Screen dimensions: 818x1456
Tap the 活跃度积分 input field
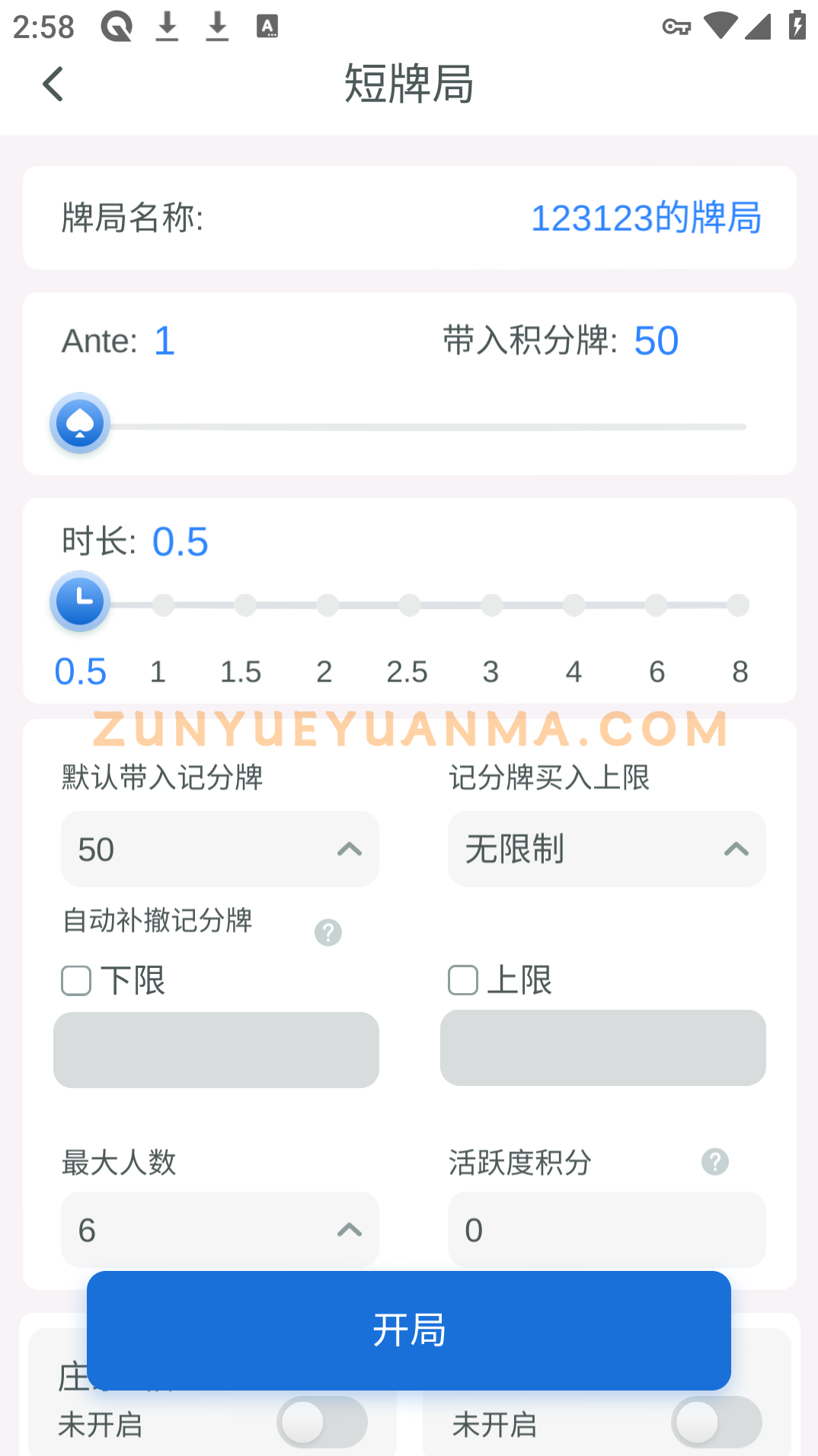[607, 1230]
